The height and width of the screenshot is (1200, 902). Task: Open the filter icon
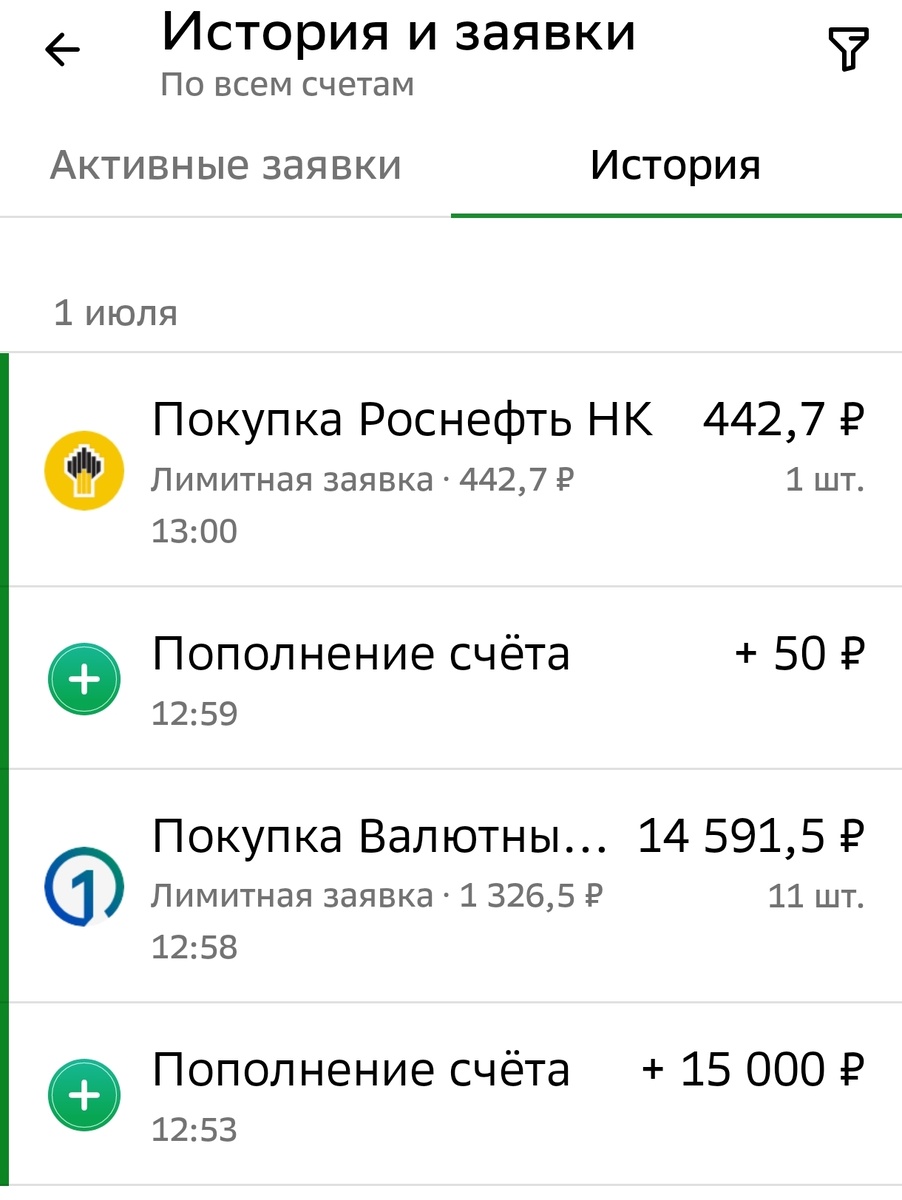coord(847,50)
